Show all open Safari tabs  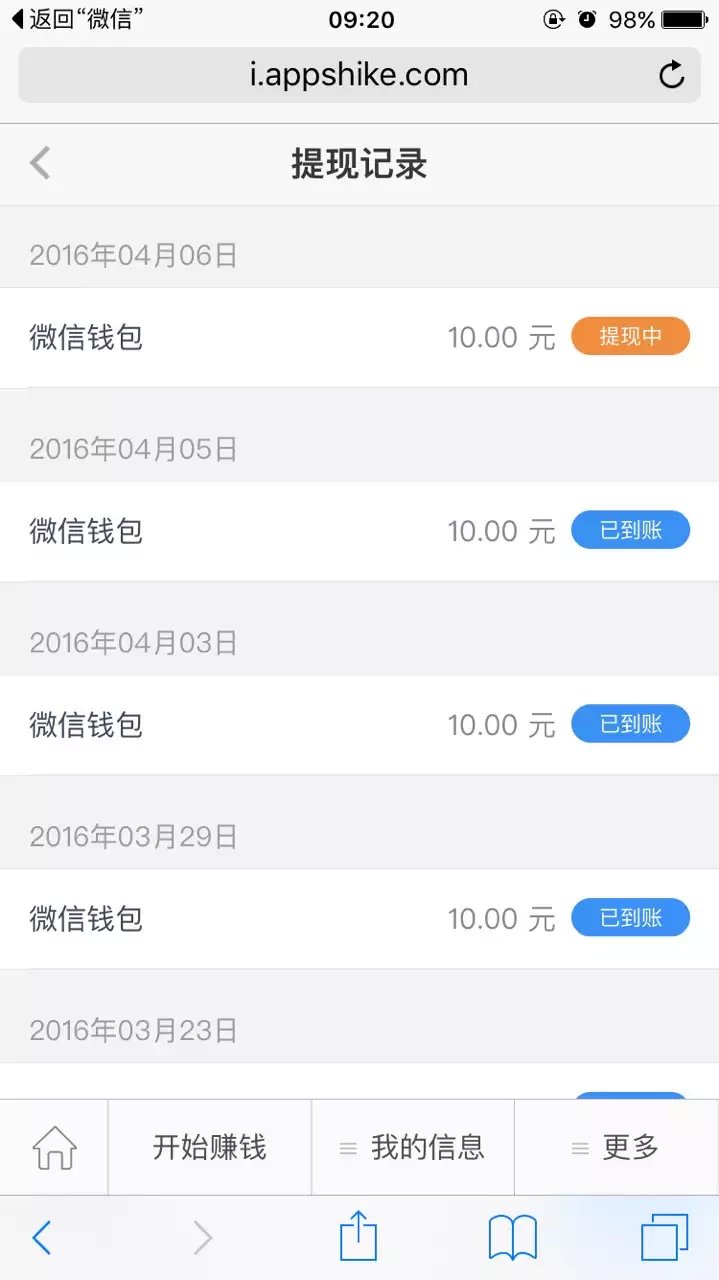664,1238
